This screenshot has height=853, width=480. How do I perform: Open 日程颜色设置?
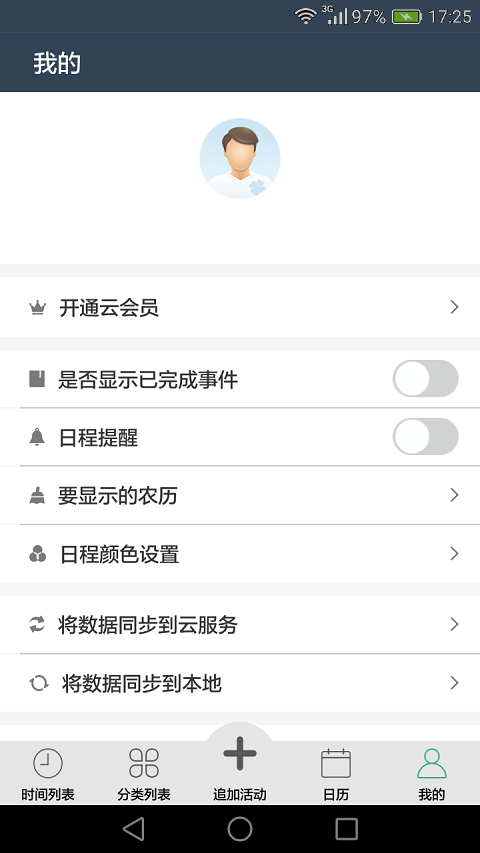point(240,554)
